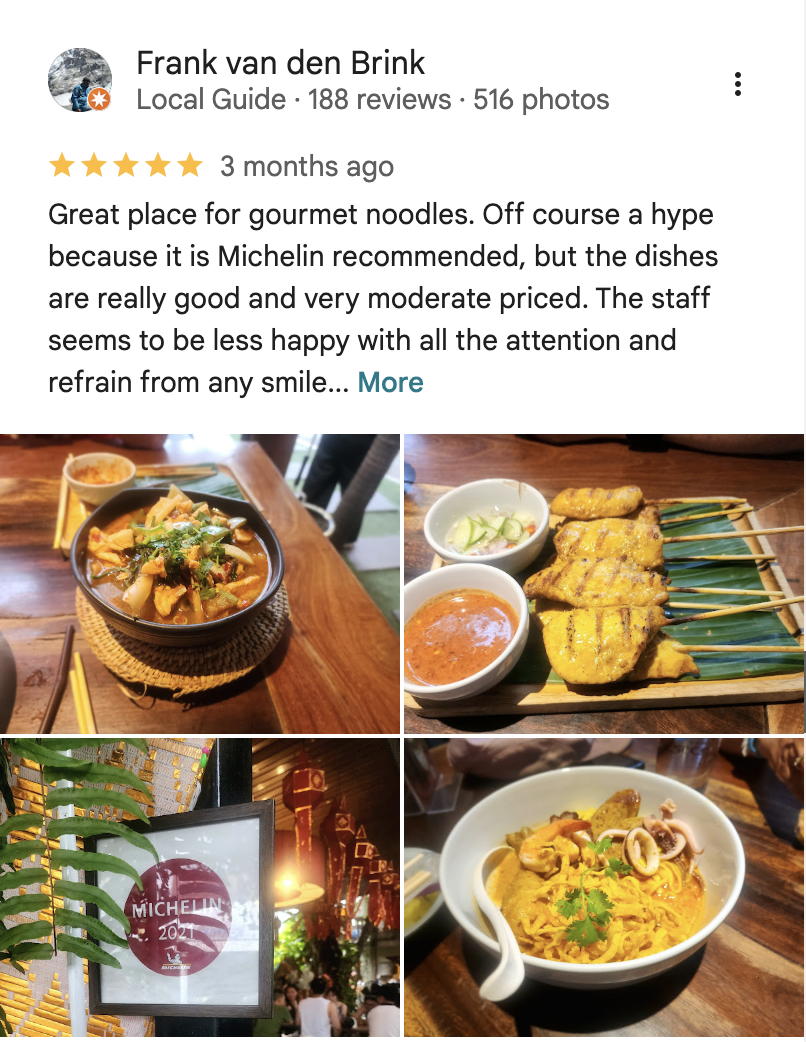Viewport: 806px width, 1042px height.
Task: Visit Frank van den Brink's reviewer profile
Action: click(x=280, y=64)
